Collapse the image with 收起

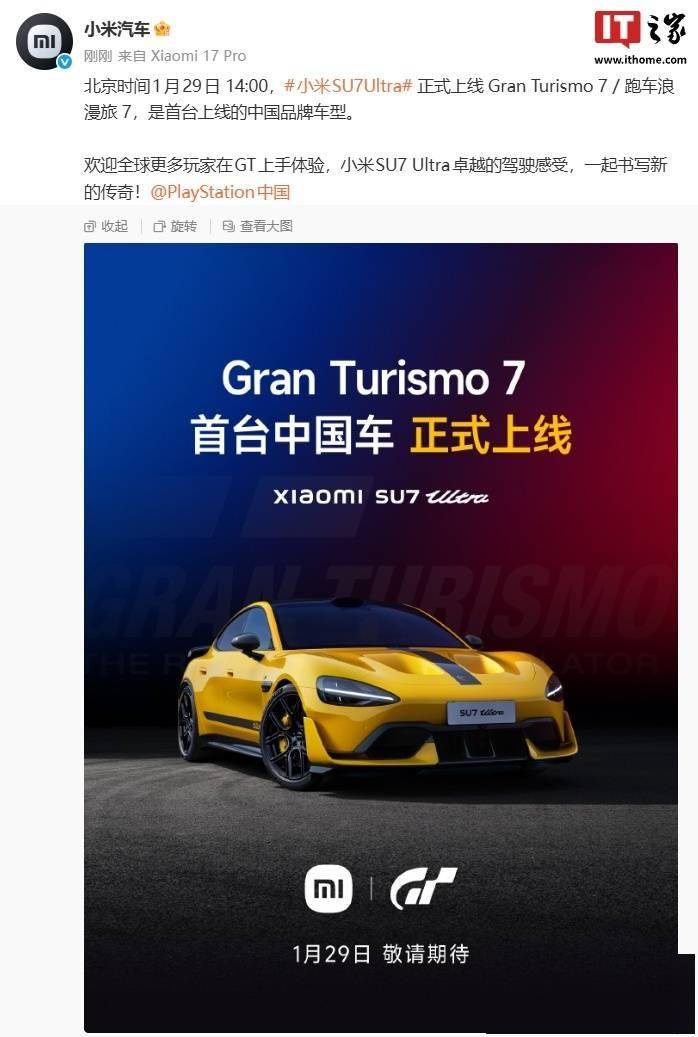pyautogui.click(x=106, y=226)
